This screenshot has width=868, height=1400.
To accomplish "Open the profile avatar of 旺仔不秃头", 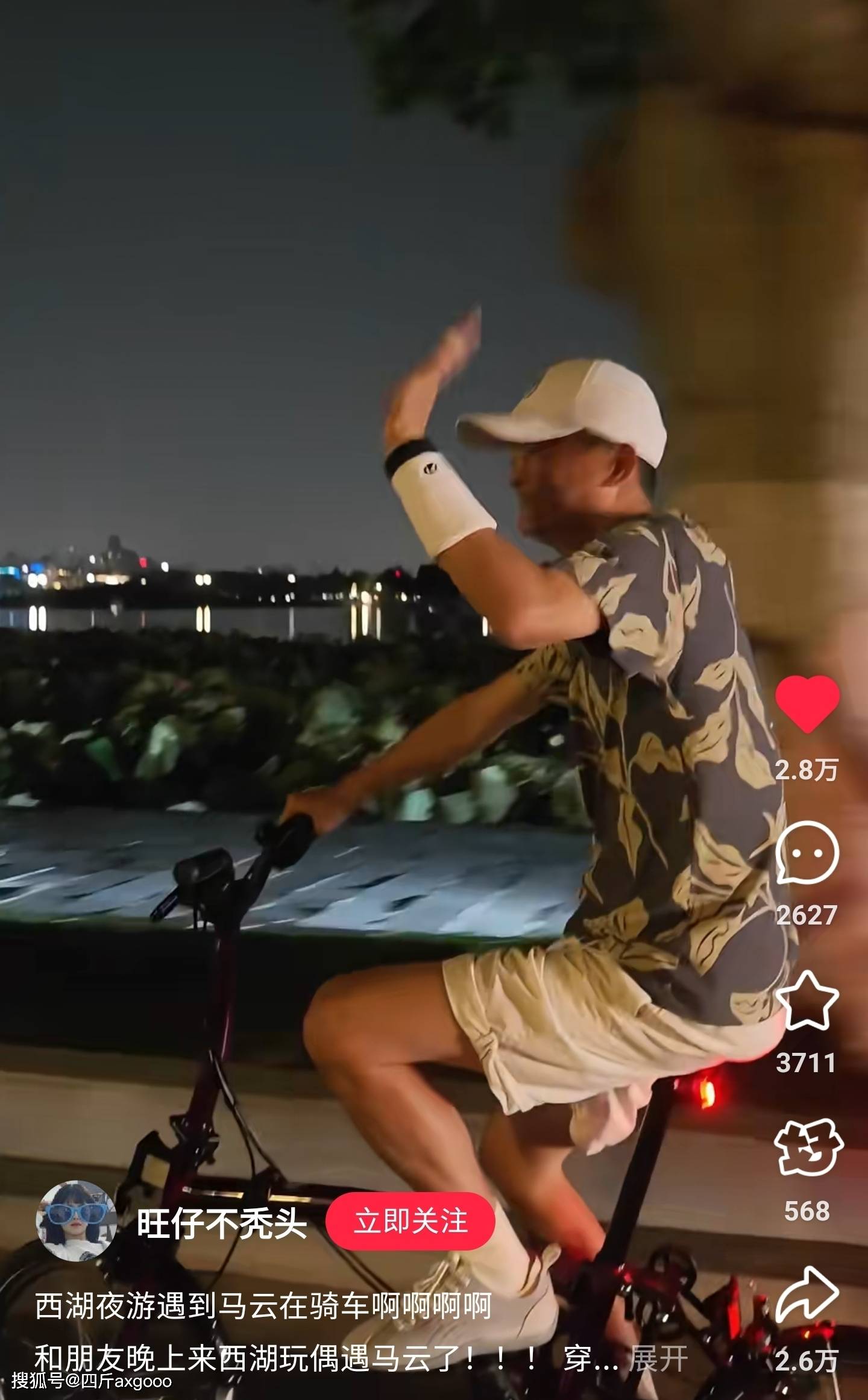I will (76, 1221).
